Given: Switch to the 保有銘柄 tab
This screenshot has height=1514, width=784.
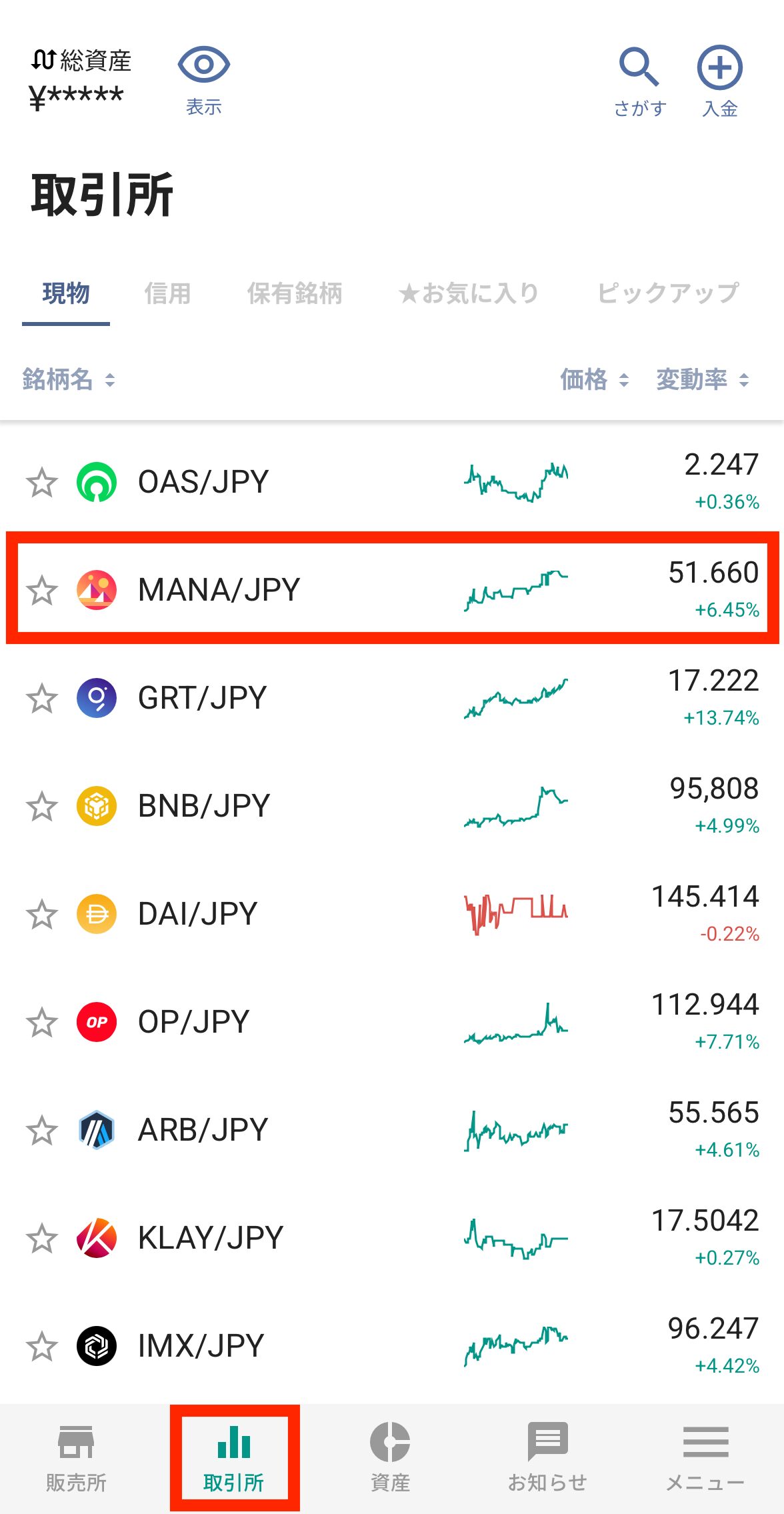Looking at the screenshot, I should [x=294, y=293].
